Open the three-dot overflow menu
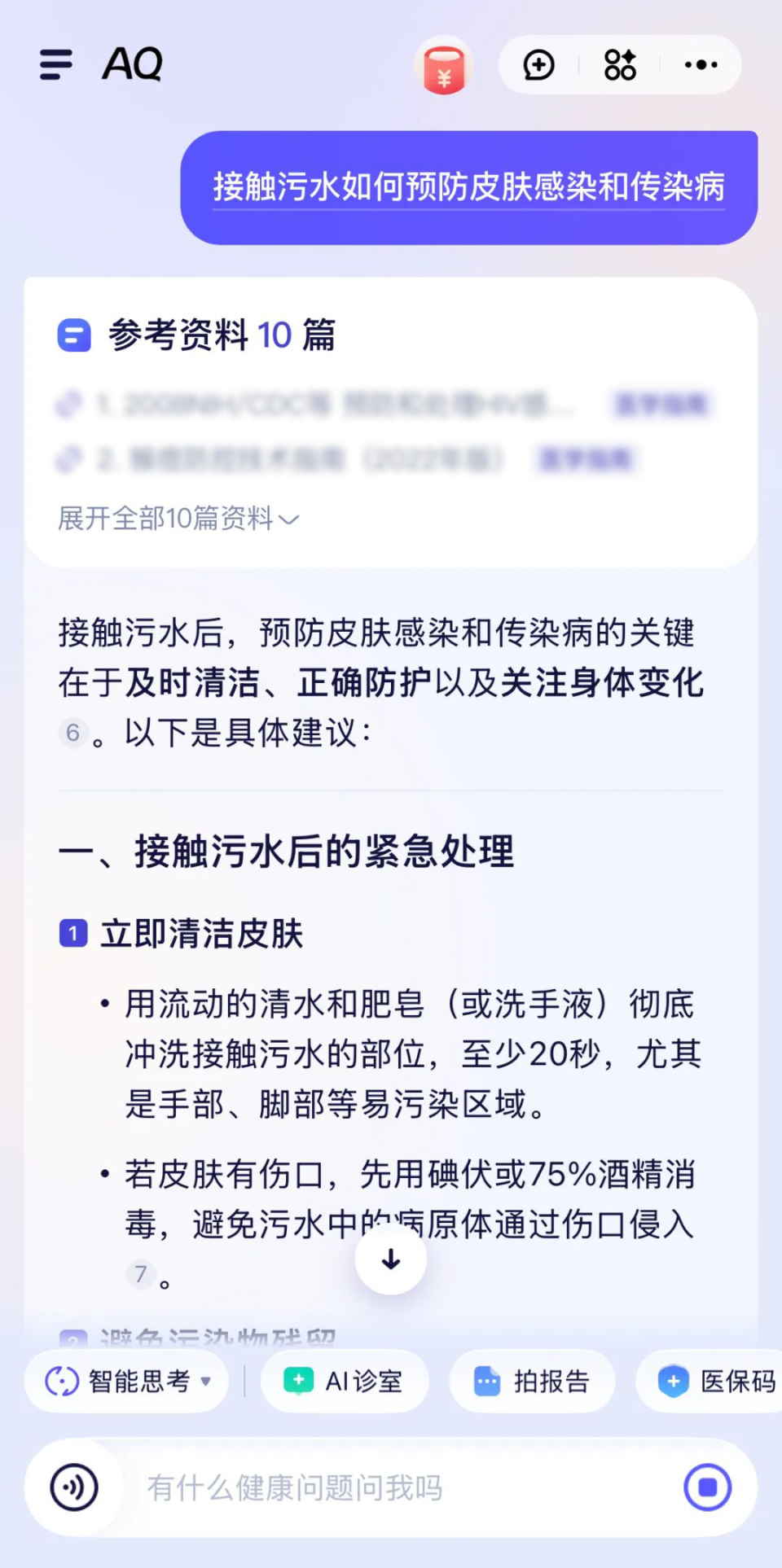 (701, 65)
